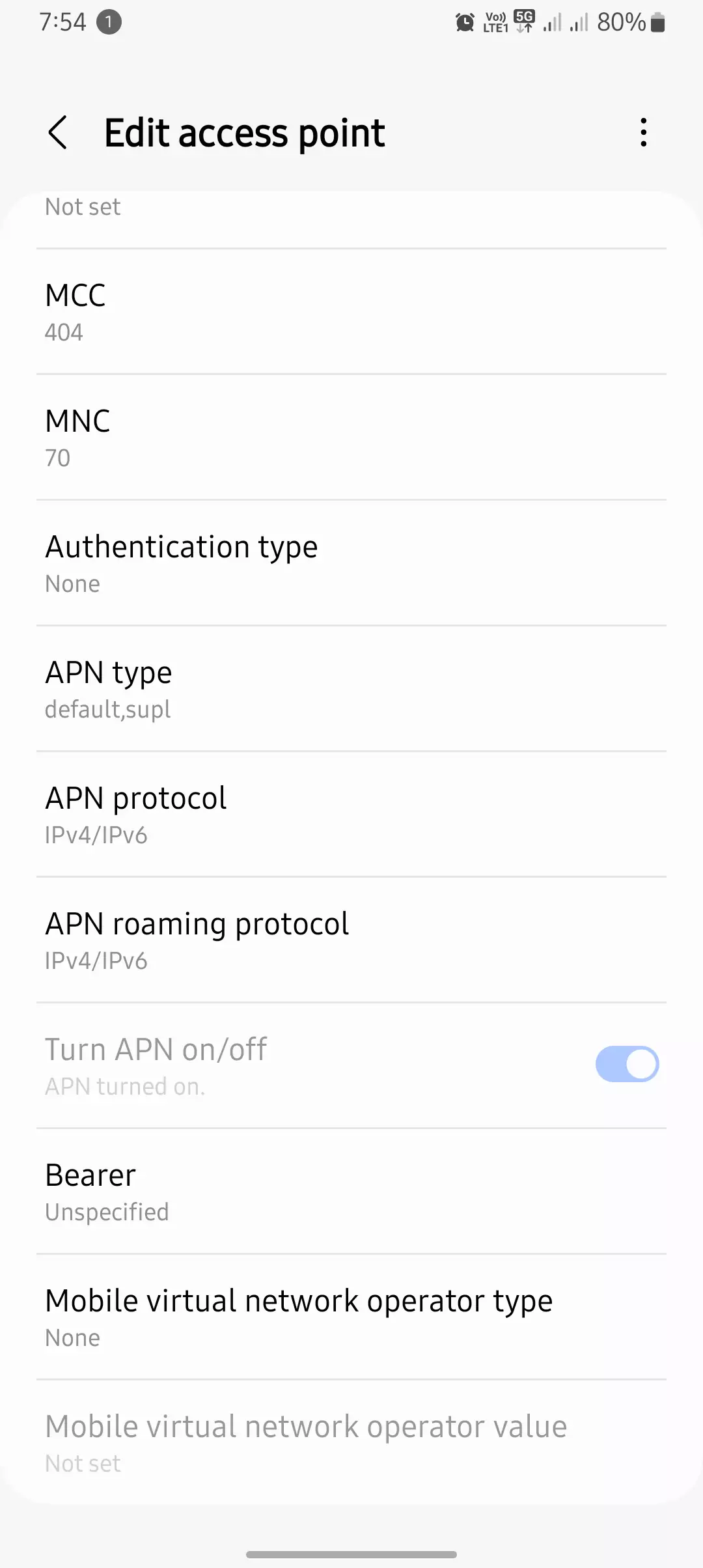Change the APN type field
Screen dimensions: 703x1568
(351, 689)
